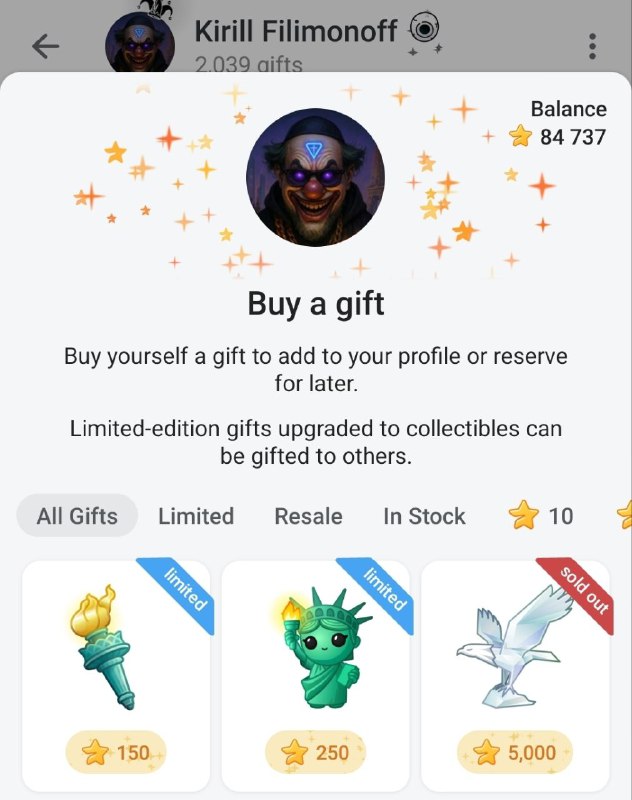Open the three-dot overflow menu
Viewport: 632px width, 800px height.
click(x=593, y=46)
